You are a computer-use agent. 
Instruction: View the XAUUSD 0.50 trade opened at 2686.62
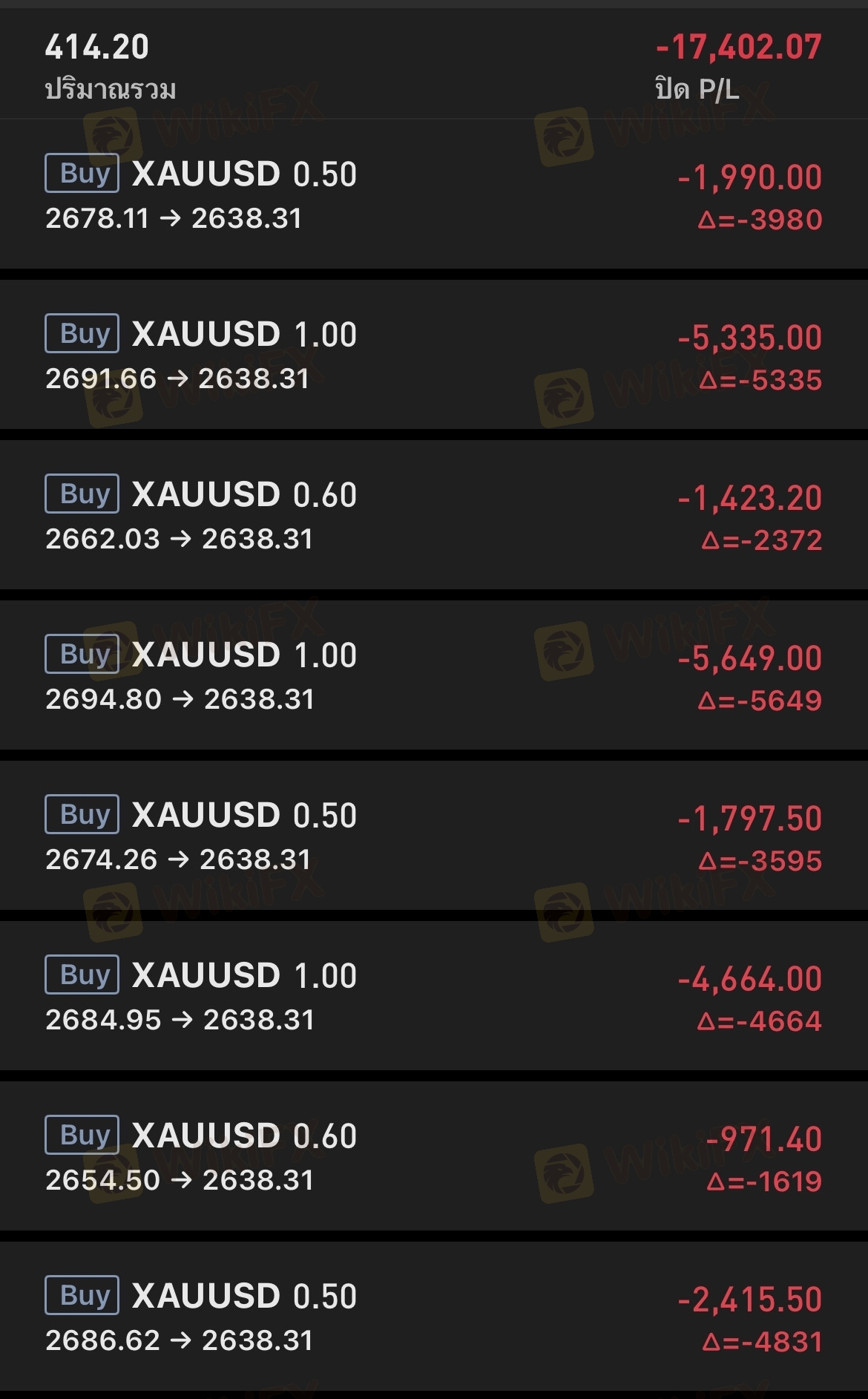coord(434,1317)
